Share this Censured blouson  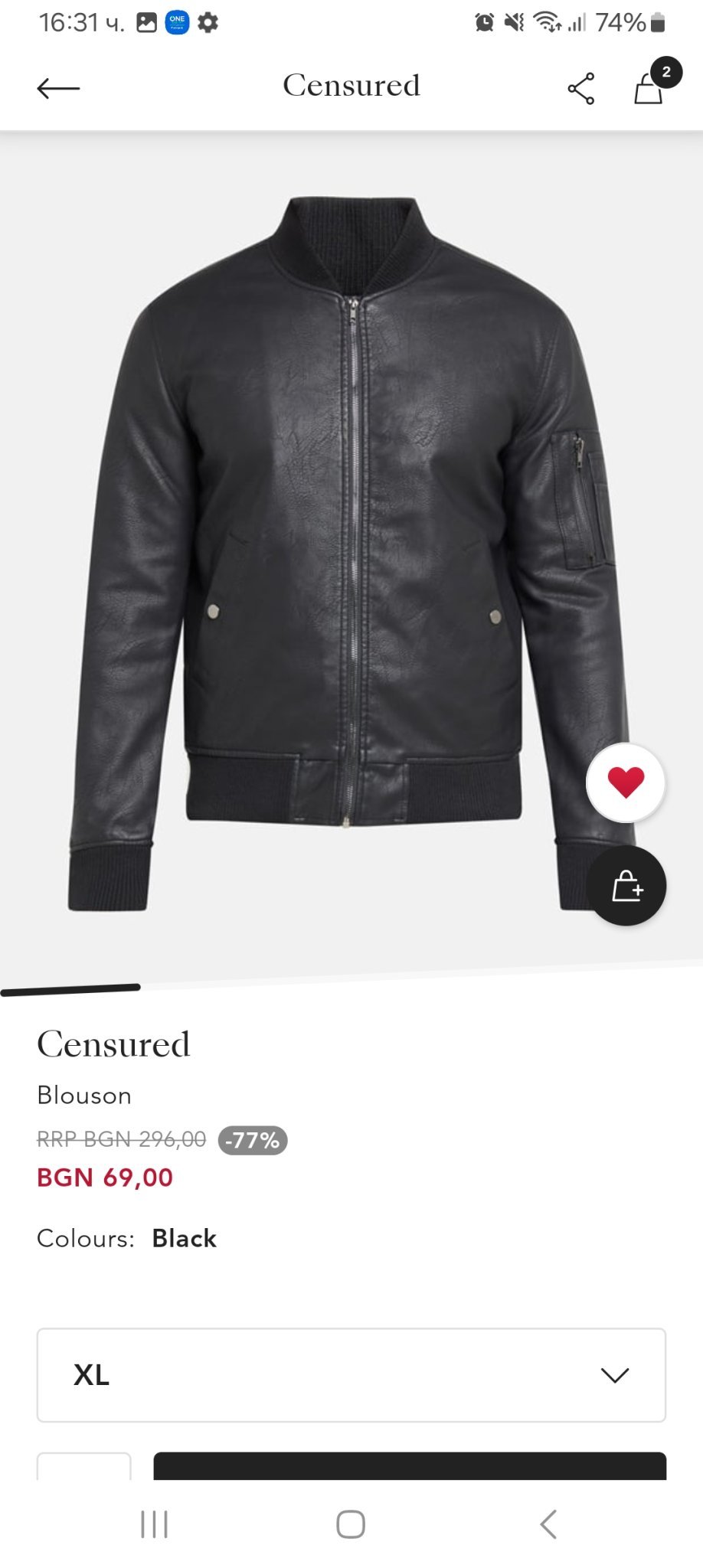(581, 89)
